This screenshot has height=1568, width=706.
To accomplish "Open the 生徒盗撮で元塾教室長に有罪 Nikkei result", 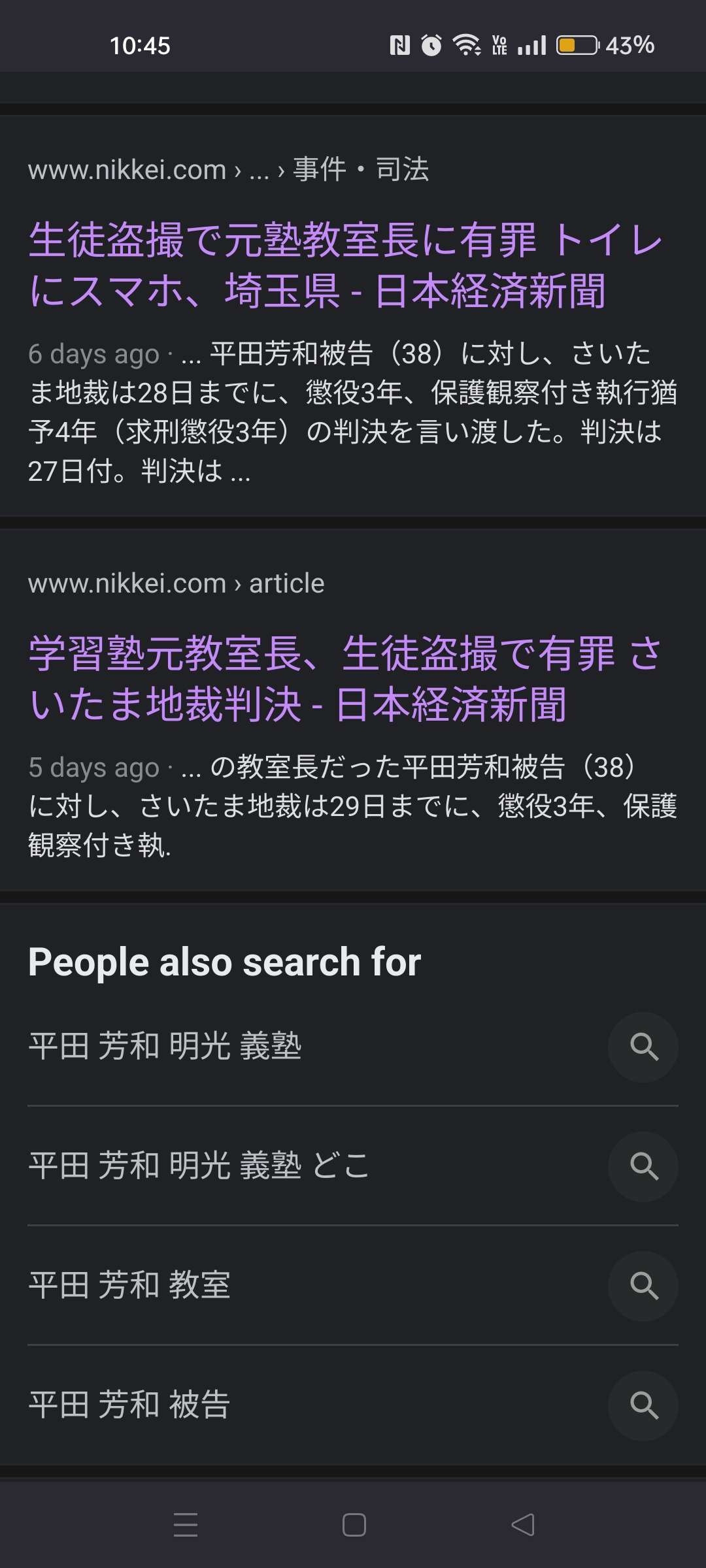I will (x=345, y=265).
